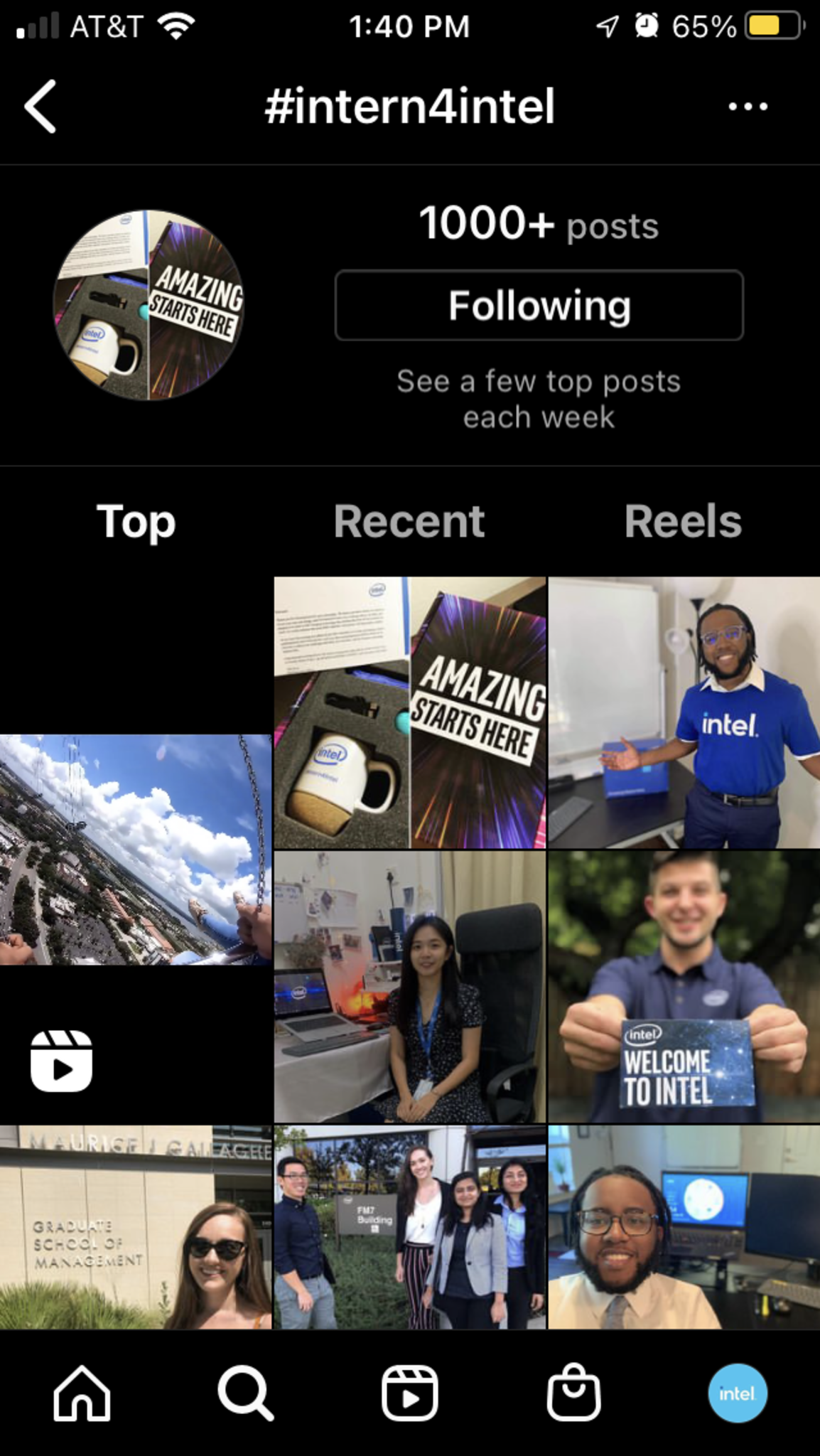This screenshot has width=820, height=1456.
Task: Play the swing ride reel
Action: coord(135,850)
